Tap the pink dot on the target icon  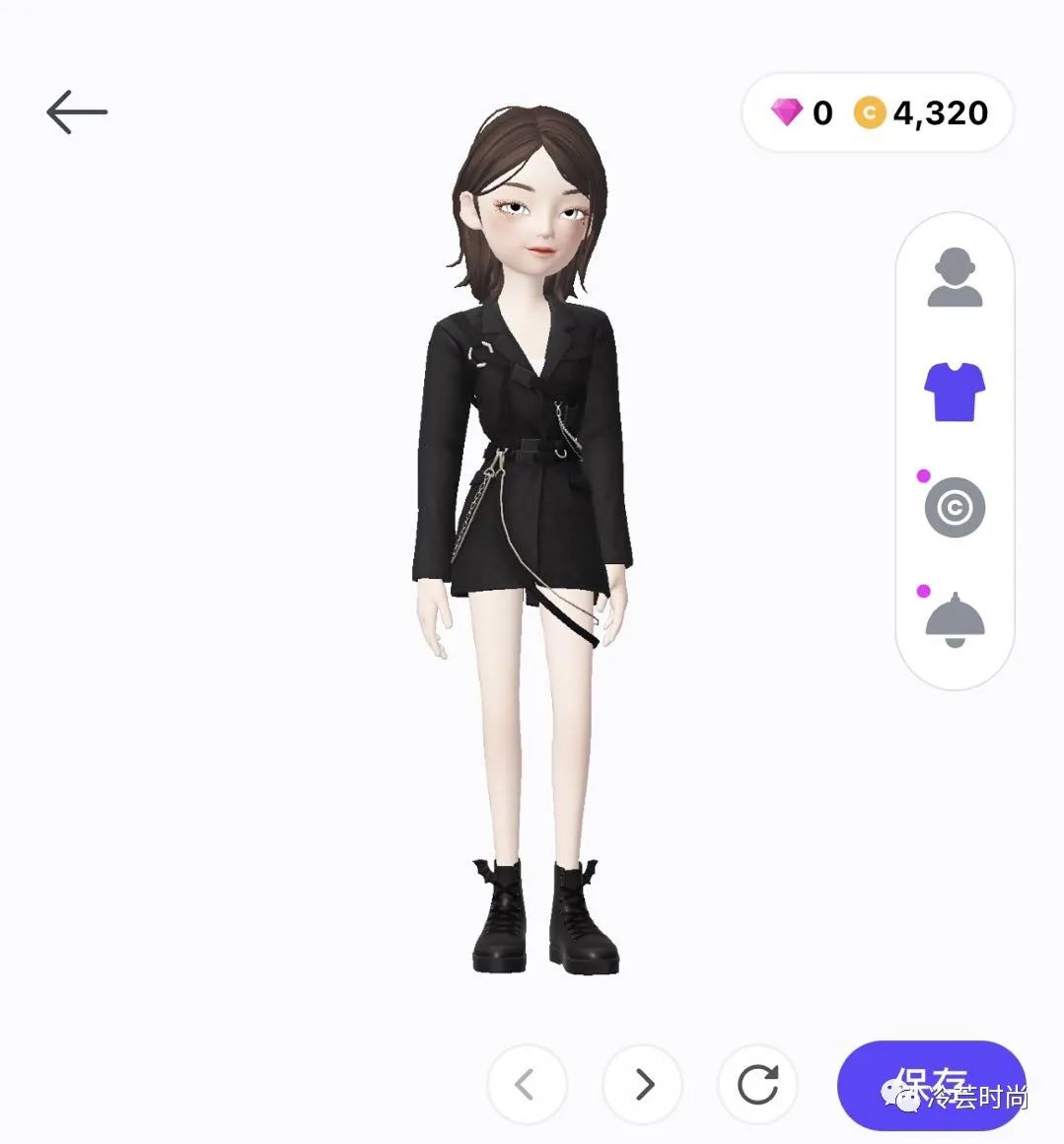(923, 474)
